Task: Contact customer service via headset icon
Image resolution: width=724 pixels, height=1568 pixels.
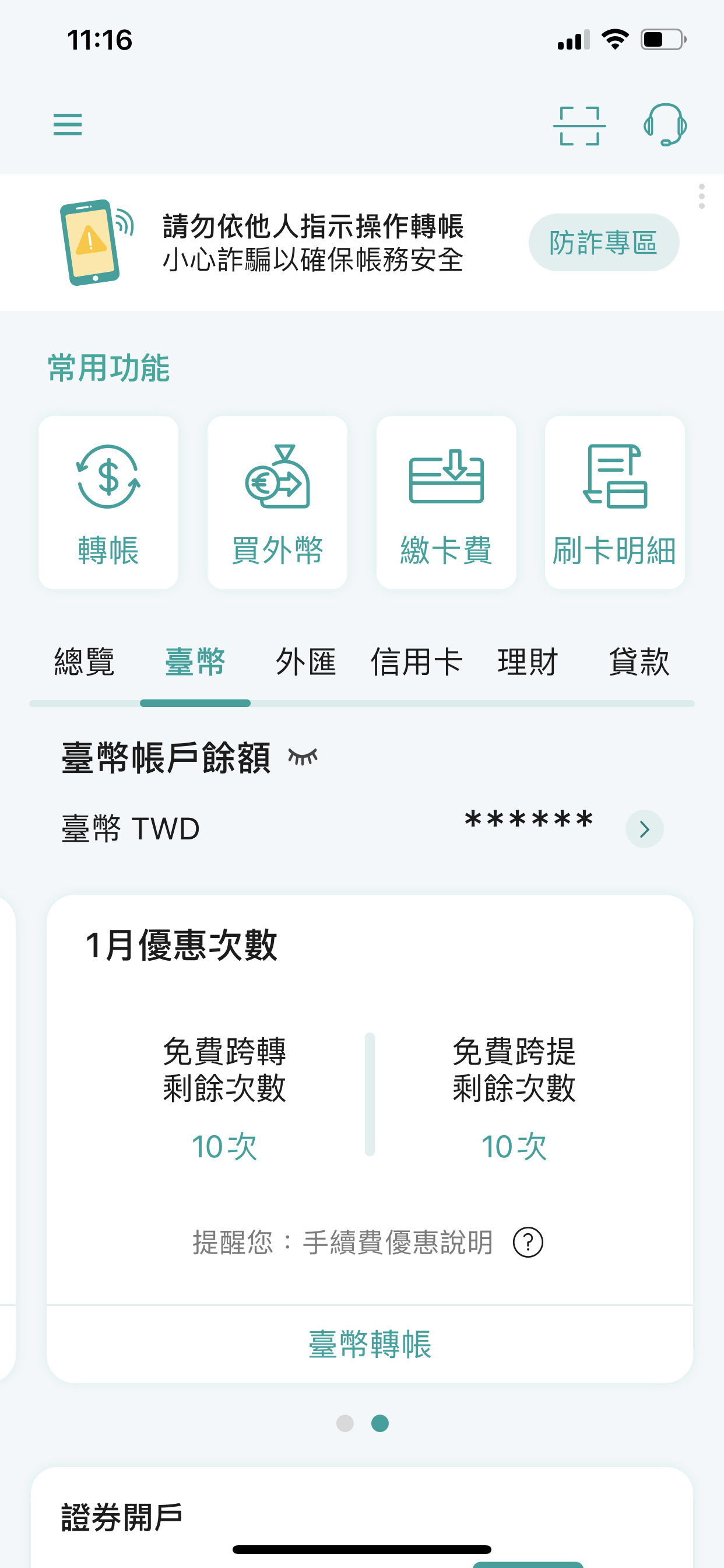Action: 665,125
